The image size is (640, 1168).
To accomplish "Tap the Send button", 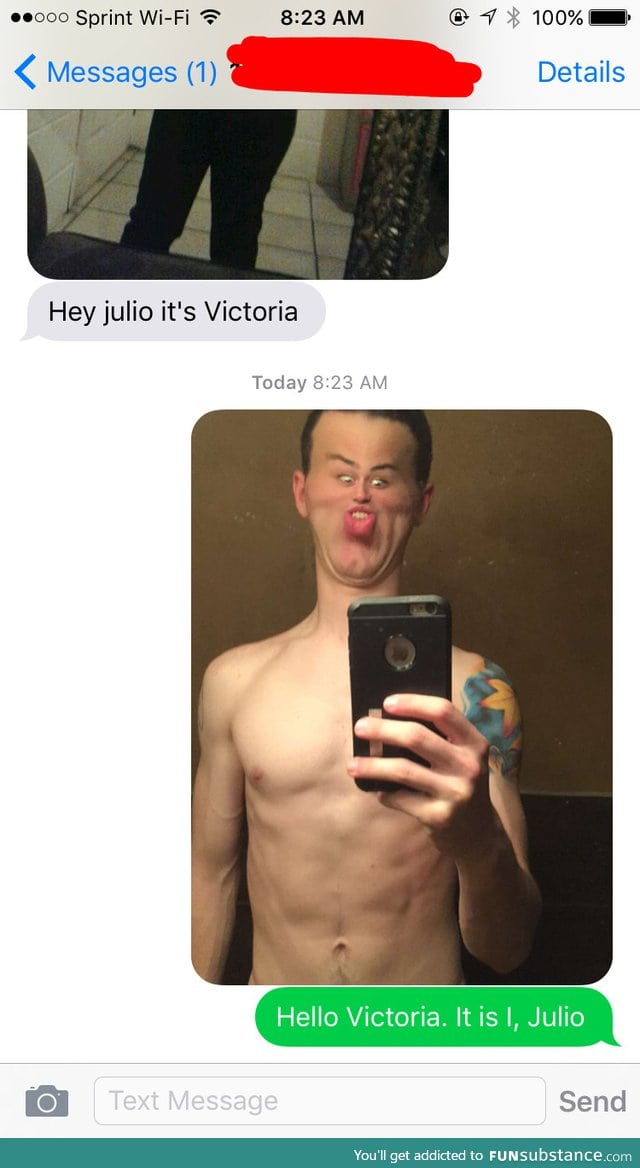I will pyautogui.click(x=592, y=1101).
